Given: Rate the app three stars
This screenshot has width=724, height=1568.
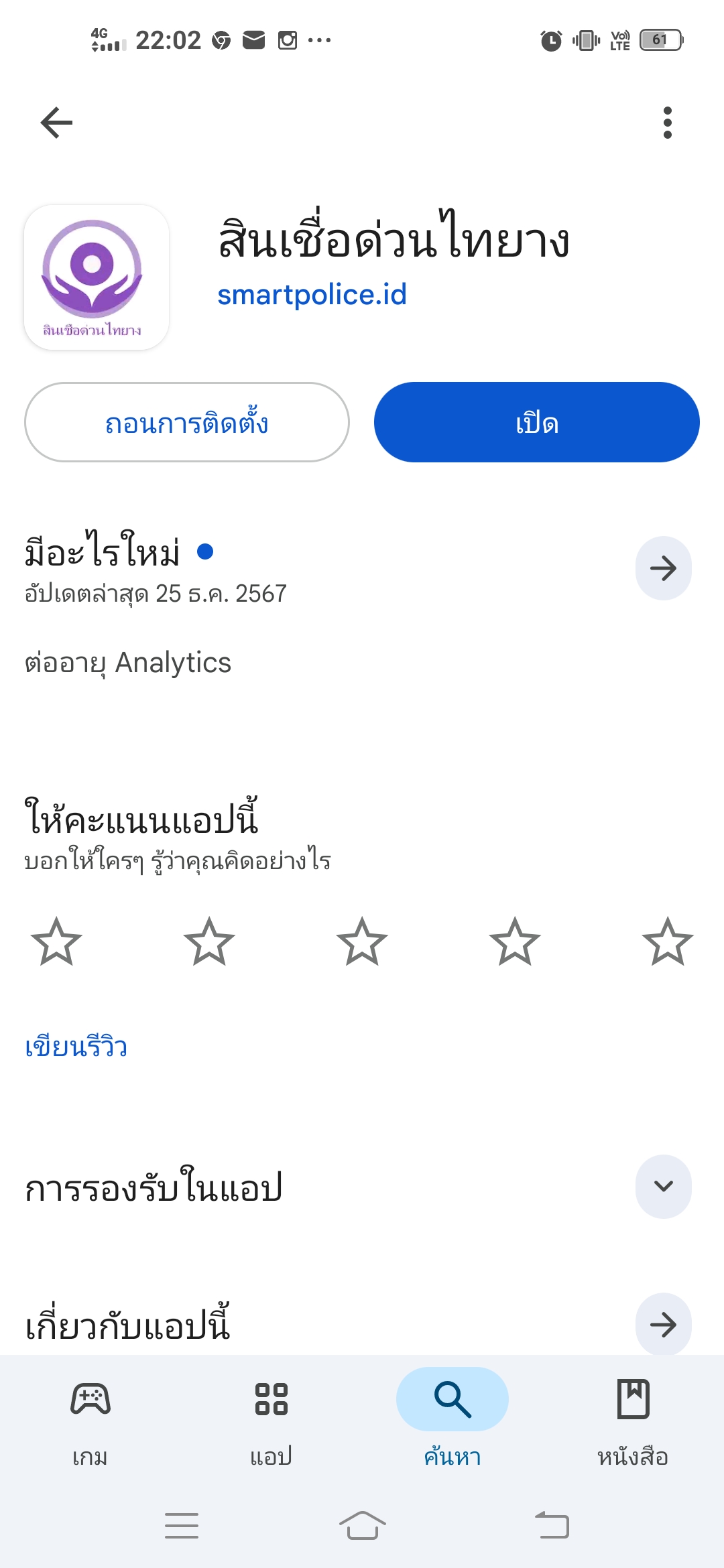Looking at the screenshot, I should (x=362, y=941).
